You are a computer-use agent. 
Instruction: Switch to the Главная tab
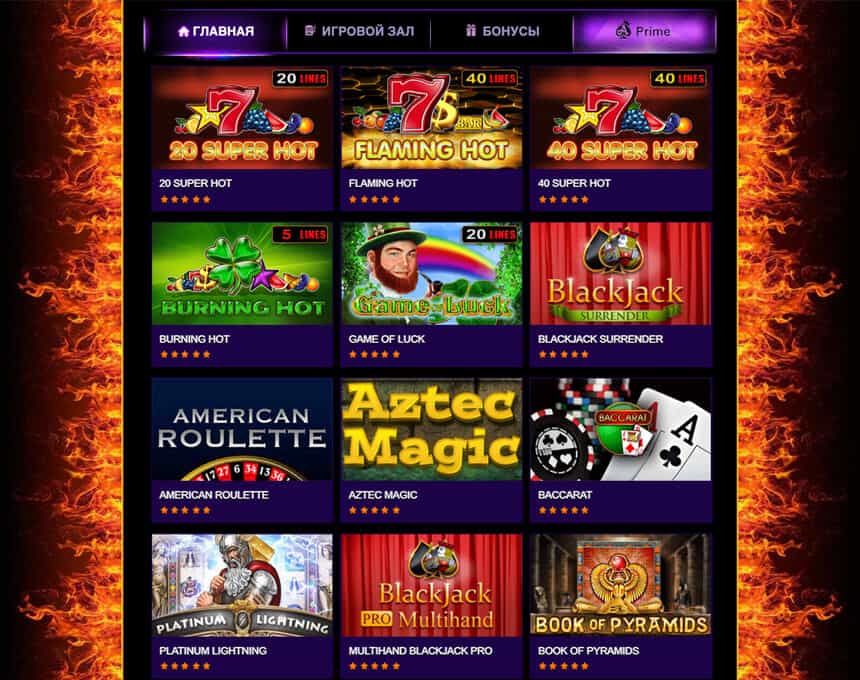(216, 31)
